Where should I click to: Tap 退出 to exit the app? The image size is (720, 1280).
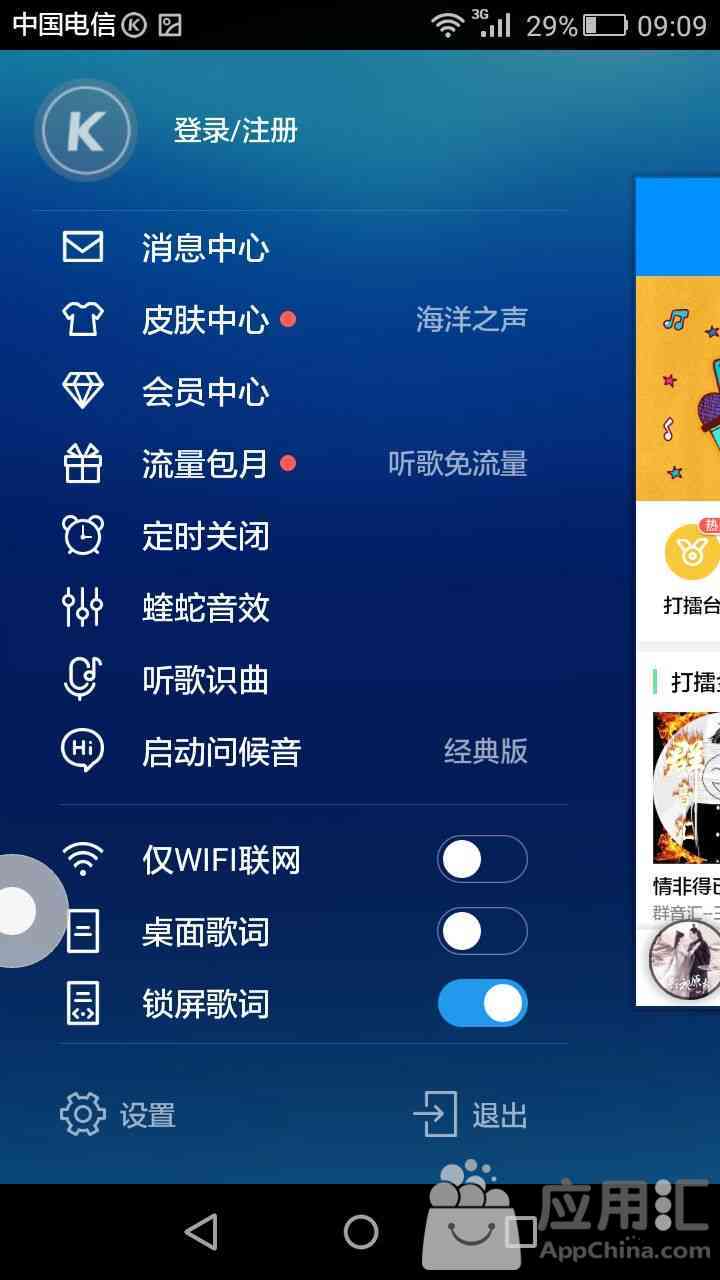coord(470,1115)
